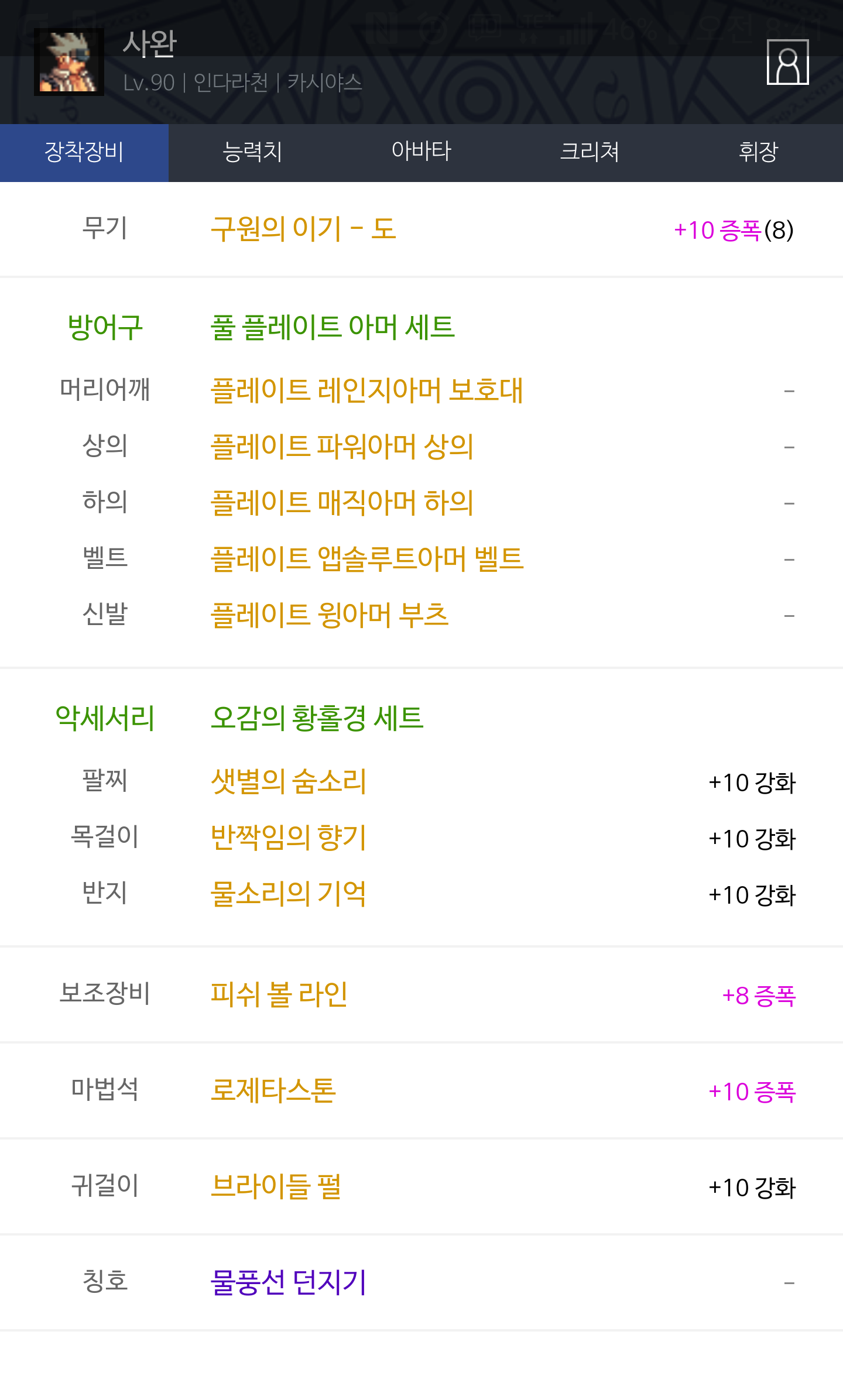Open the 휘장 tab
This screenshot has height=1400, width=843.
click(759, 152)
